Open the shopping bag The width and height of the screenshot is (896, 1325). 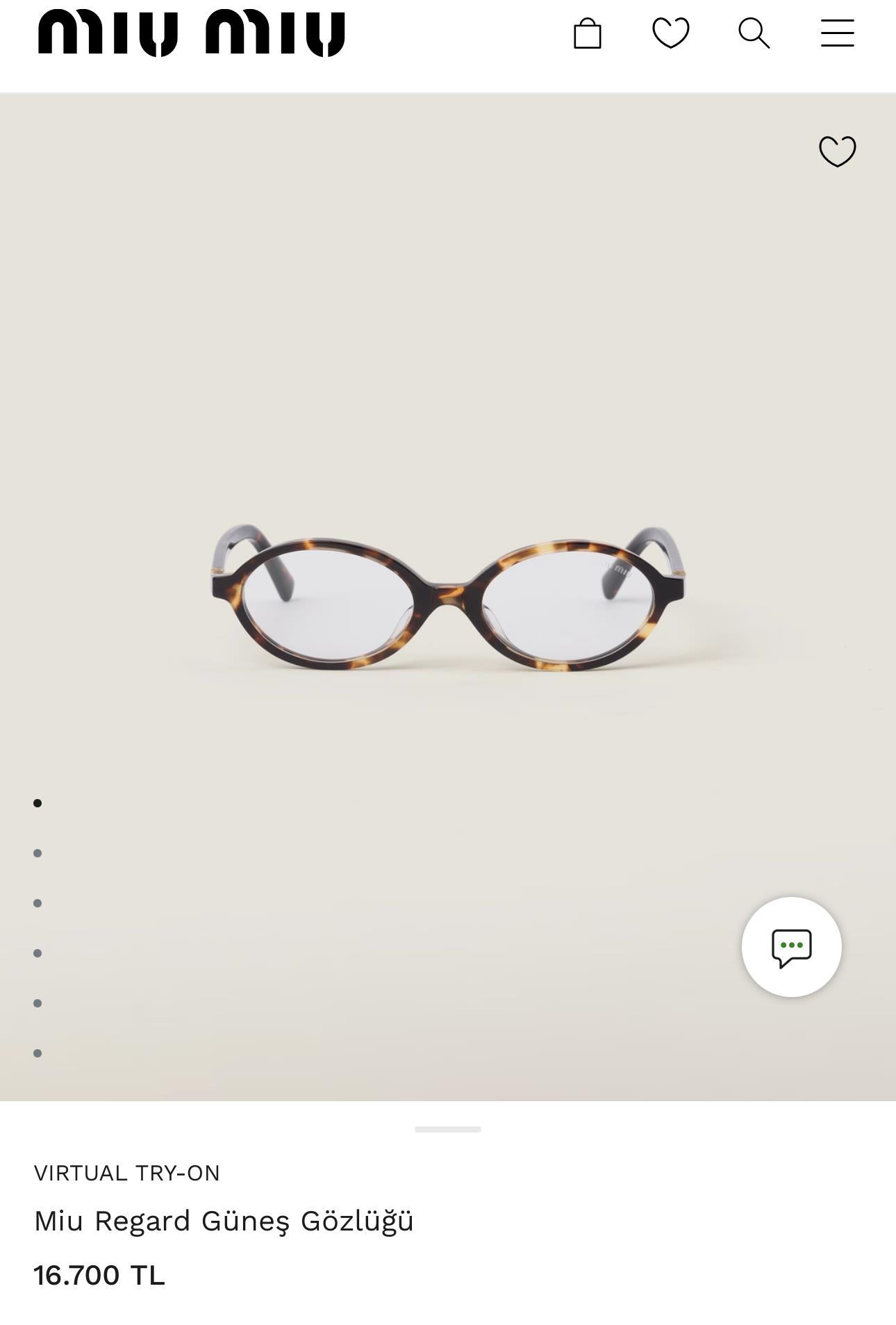[587, 33]
